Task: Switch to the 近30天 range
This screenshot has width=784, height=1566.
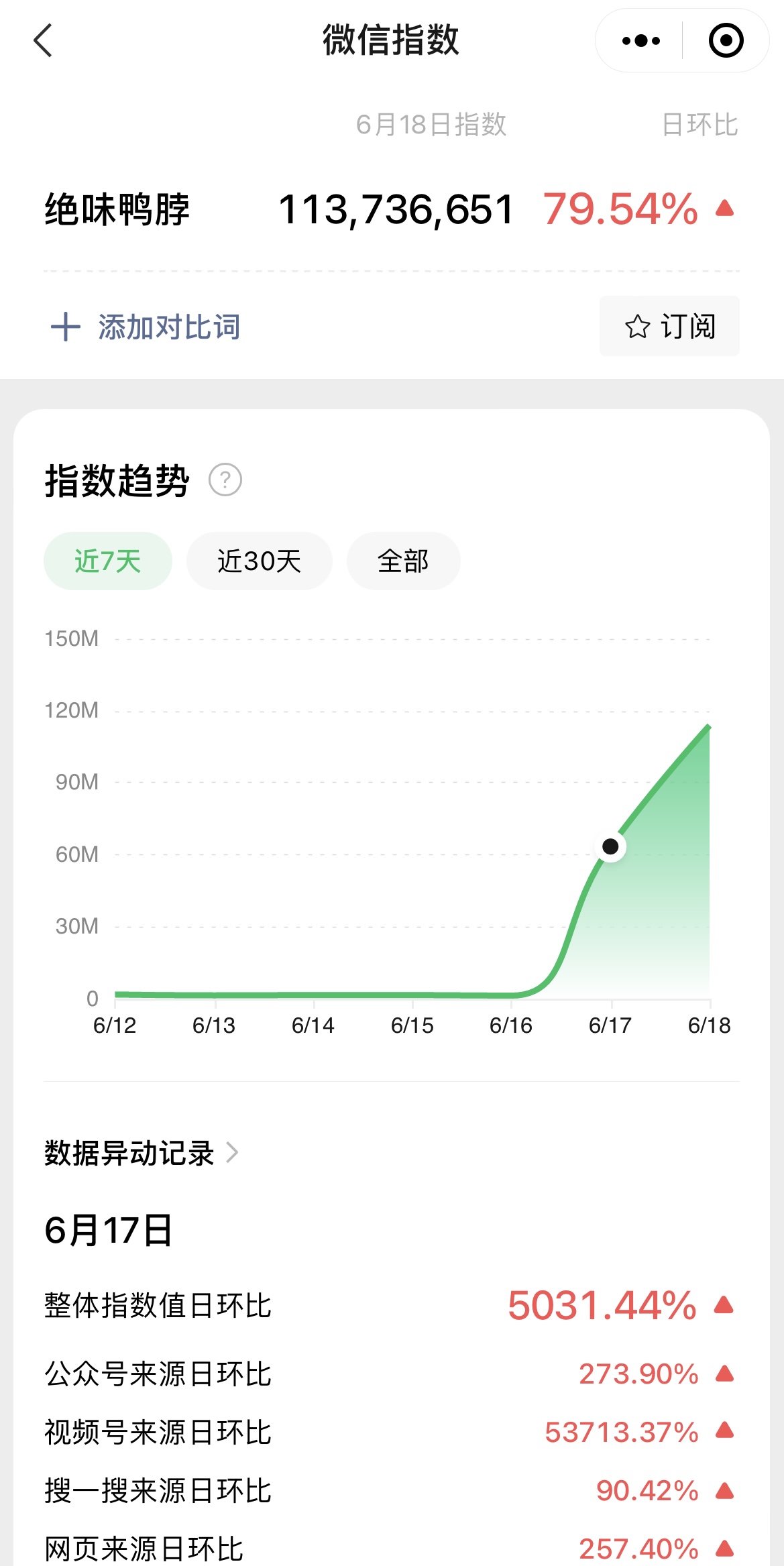Action: click(260, 561)
